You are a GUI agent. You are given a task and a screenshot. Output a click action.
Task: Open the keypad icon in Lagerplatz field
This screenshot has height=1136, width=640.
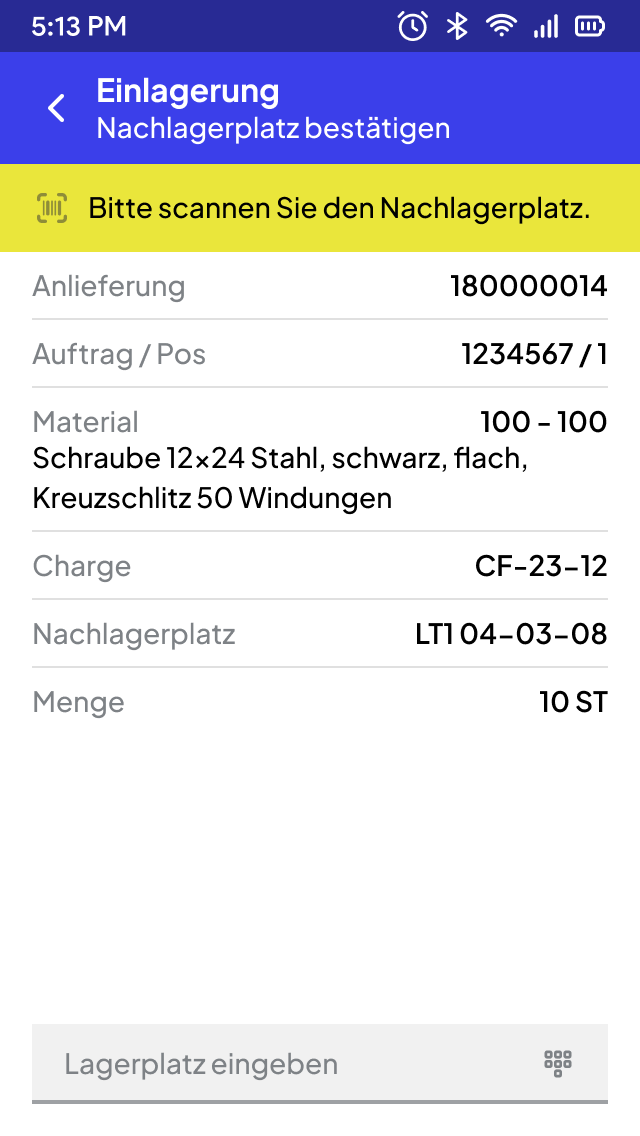pyautogui.click(x=558, y=1064)
